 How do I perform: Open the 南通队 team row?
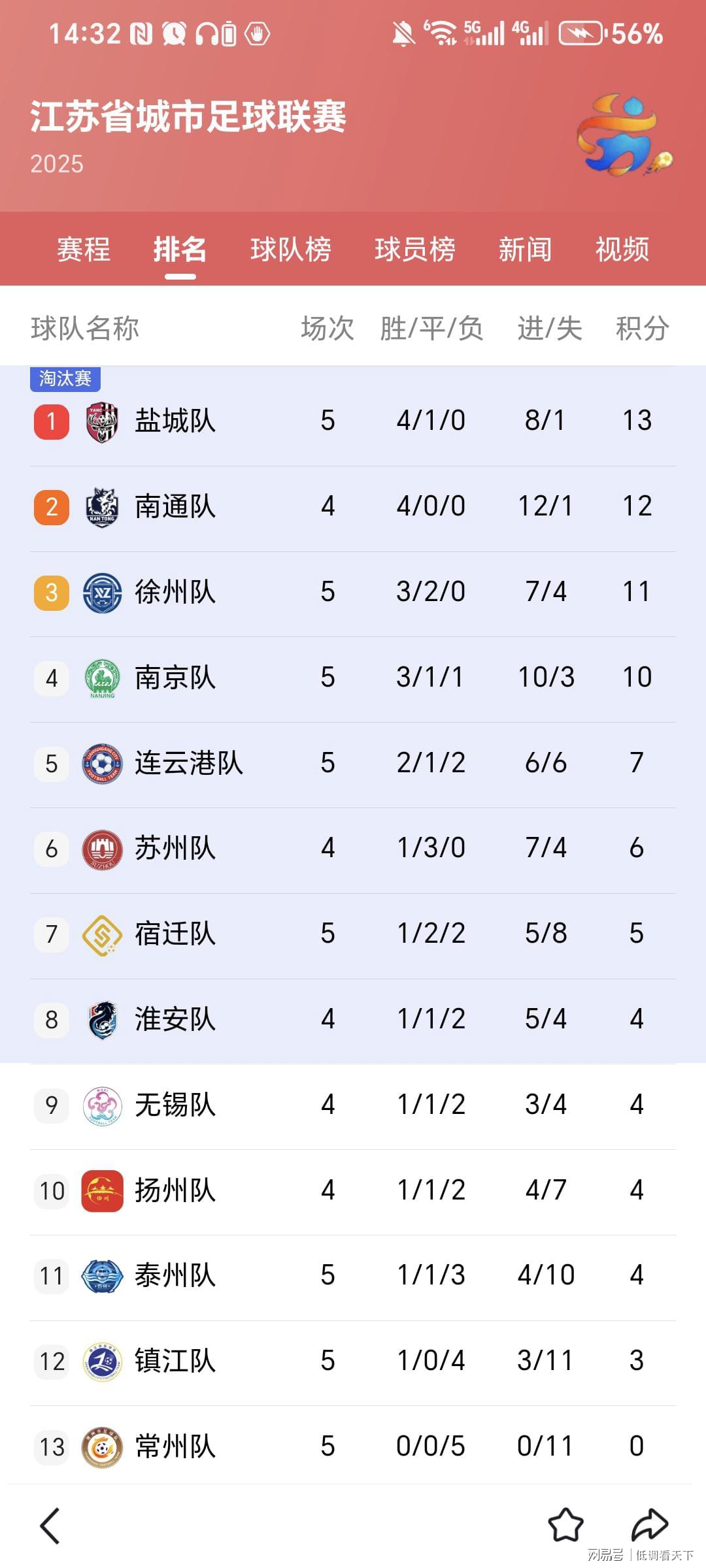353,506
